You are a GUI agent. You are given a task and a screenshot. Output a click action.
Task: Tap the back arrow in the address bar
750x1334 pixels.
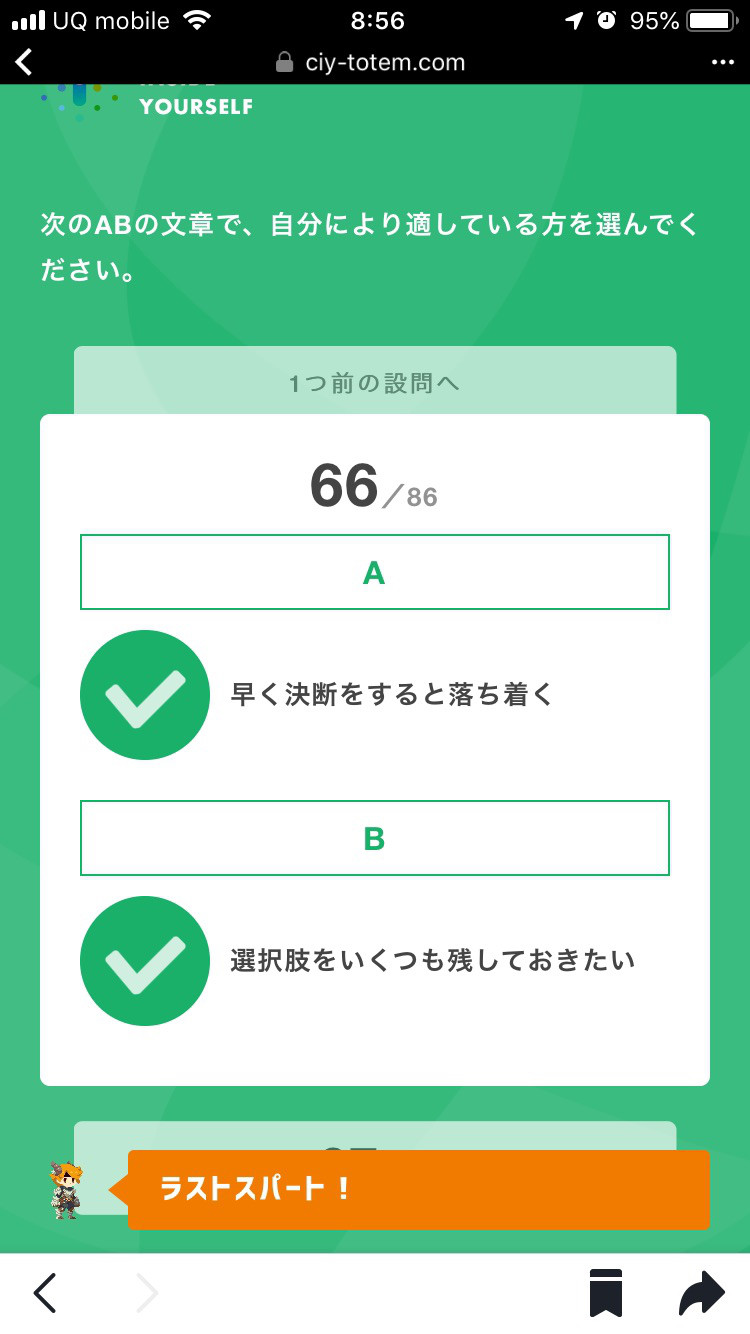click(x=24, y=62)
